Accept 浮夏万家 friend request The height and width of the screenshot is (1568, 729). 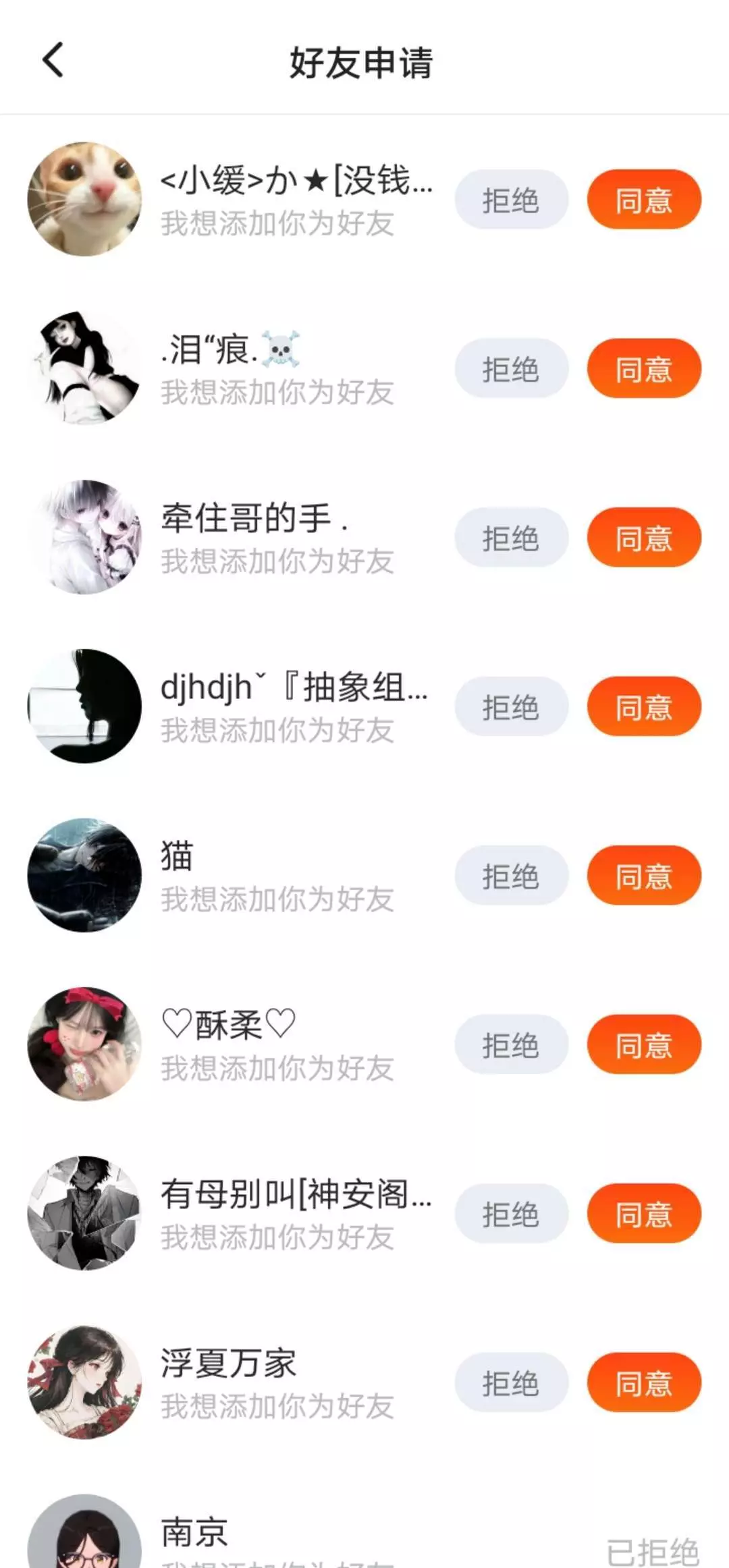pos(644,1382)
